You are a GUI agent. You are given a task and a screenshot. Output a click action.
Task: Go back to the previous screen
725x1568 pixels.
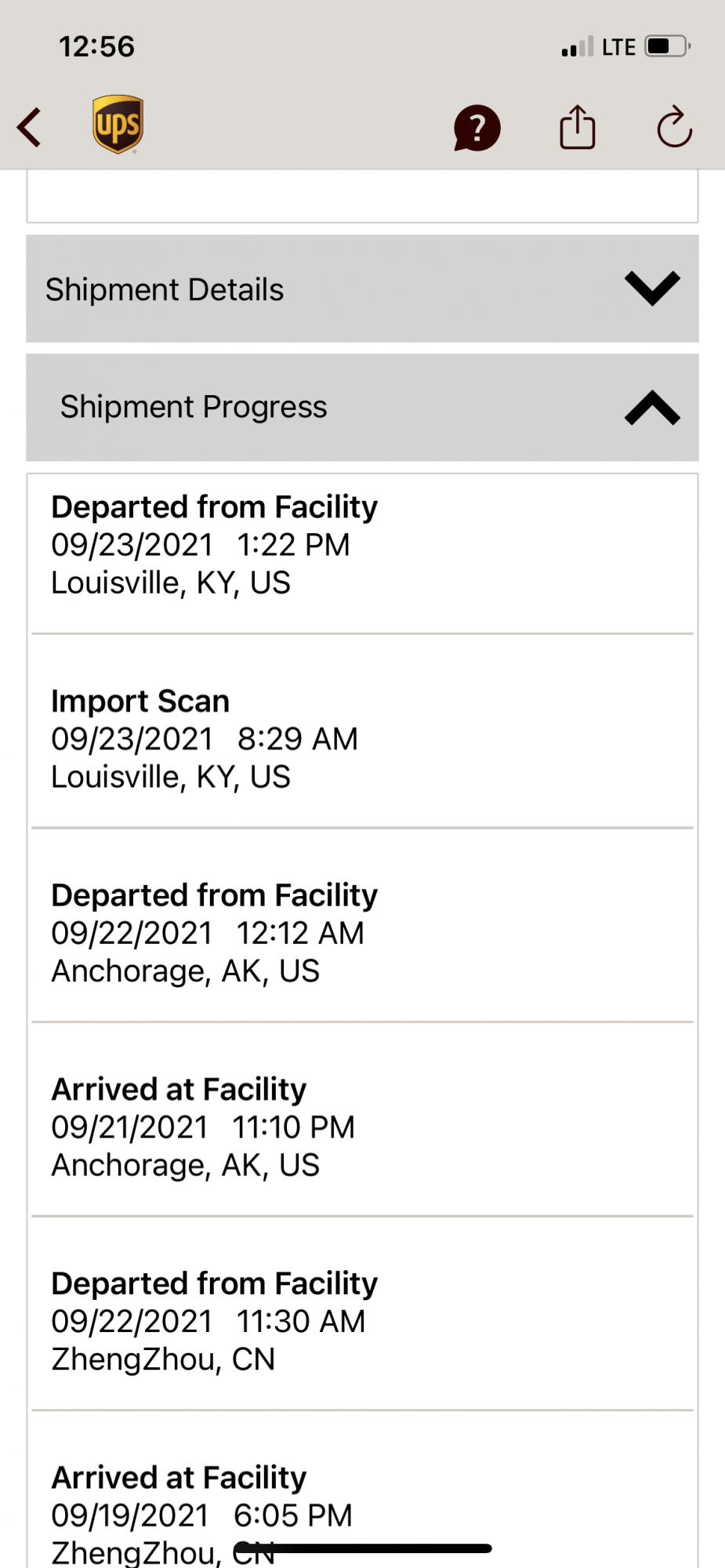point(30,128)
